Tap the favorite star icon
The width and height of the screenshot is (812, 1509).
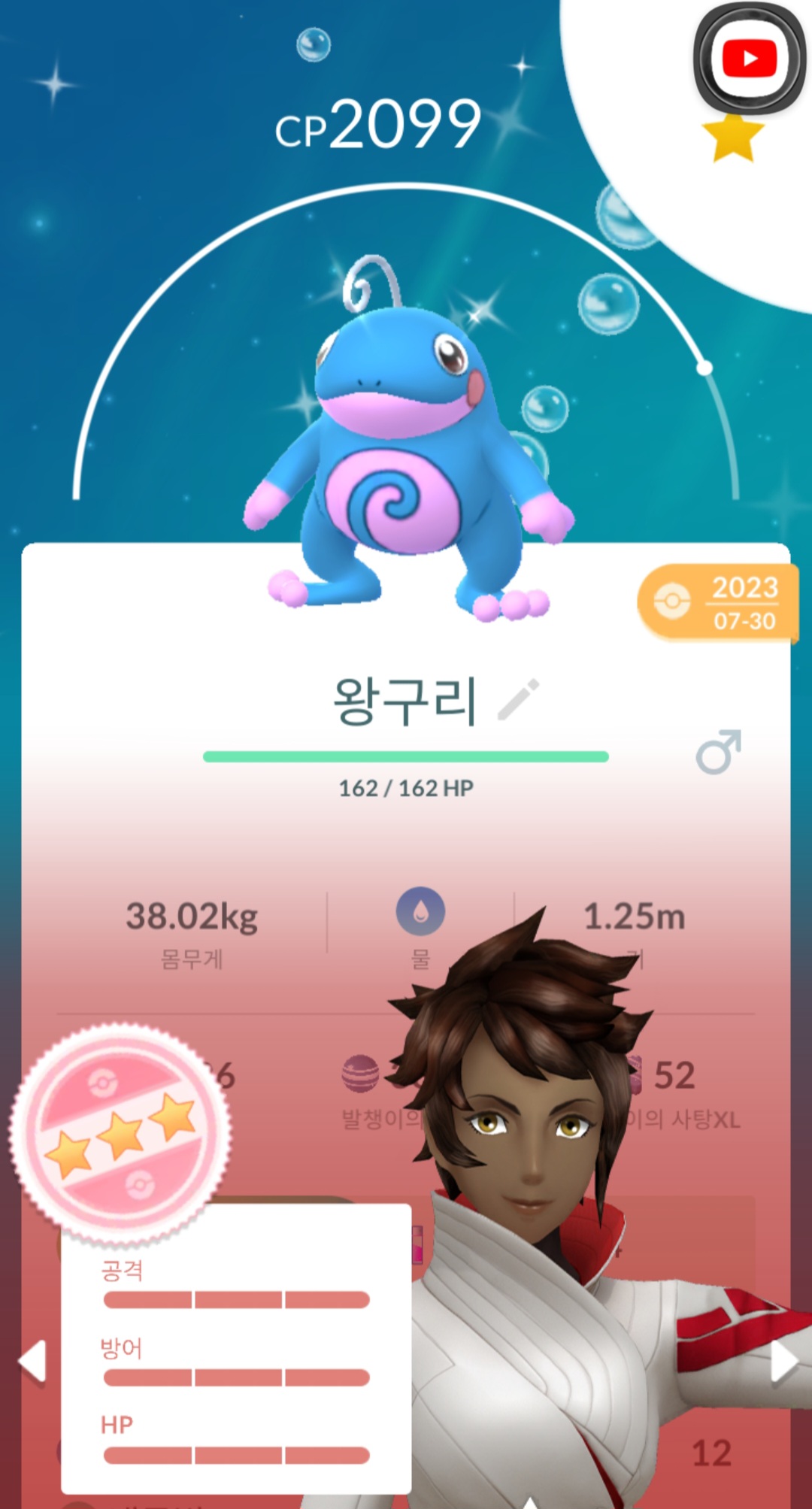point(732,138)
